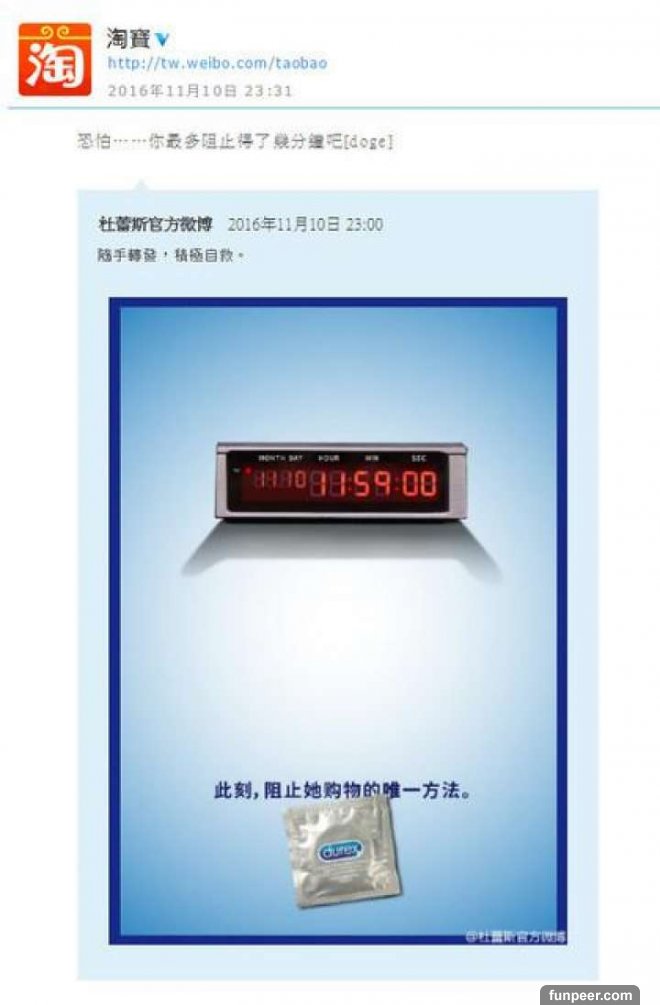Open the Taobao profile avatar
Screen dimensions: 660x1005
point(54,59)
